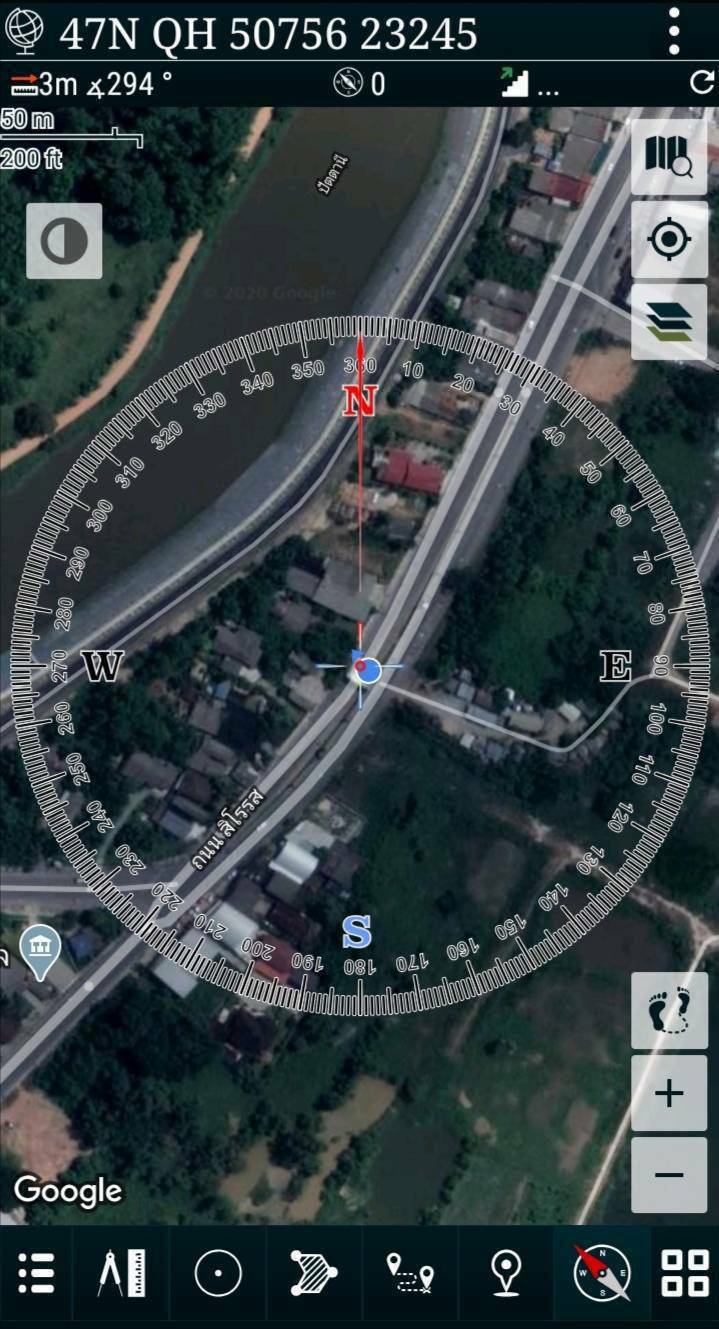The height and width of the screenshot is (1329, 719).
Task: Open the map search button
Action: coord(669,156)
